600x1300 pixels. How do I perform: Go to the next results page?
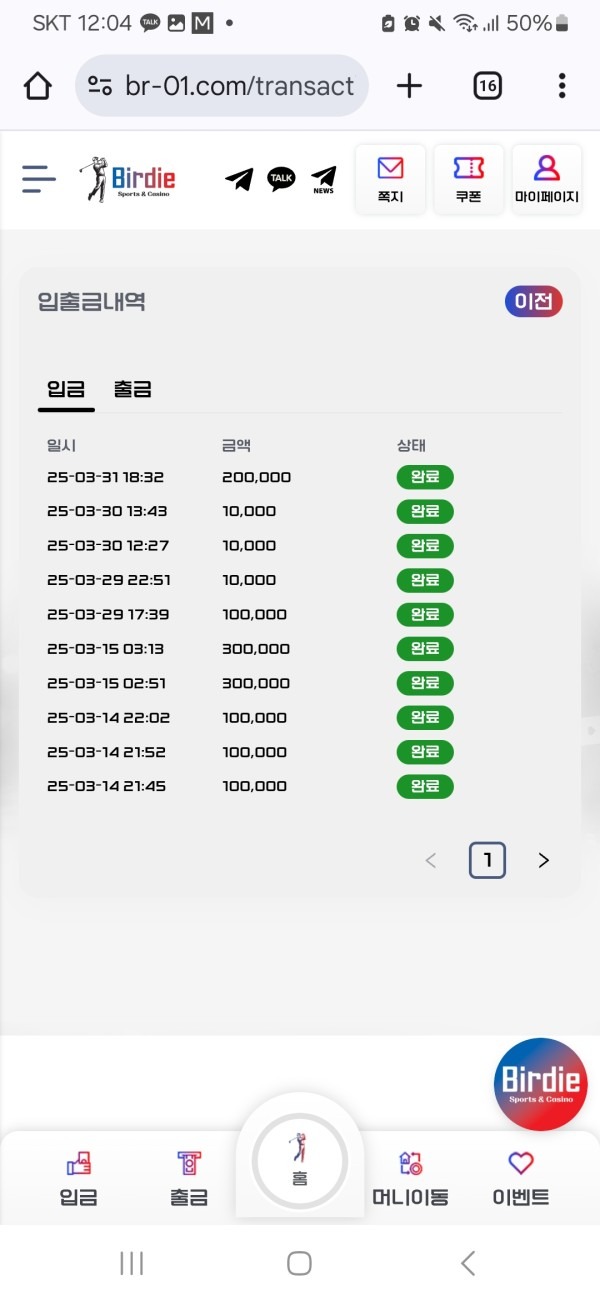click(x=544, y=860)
